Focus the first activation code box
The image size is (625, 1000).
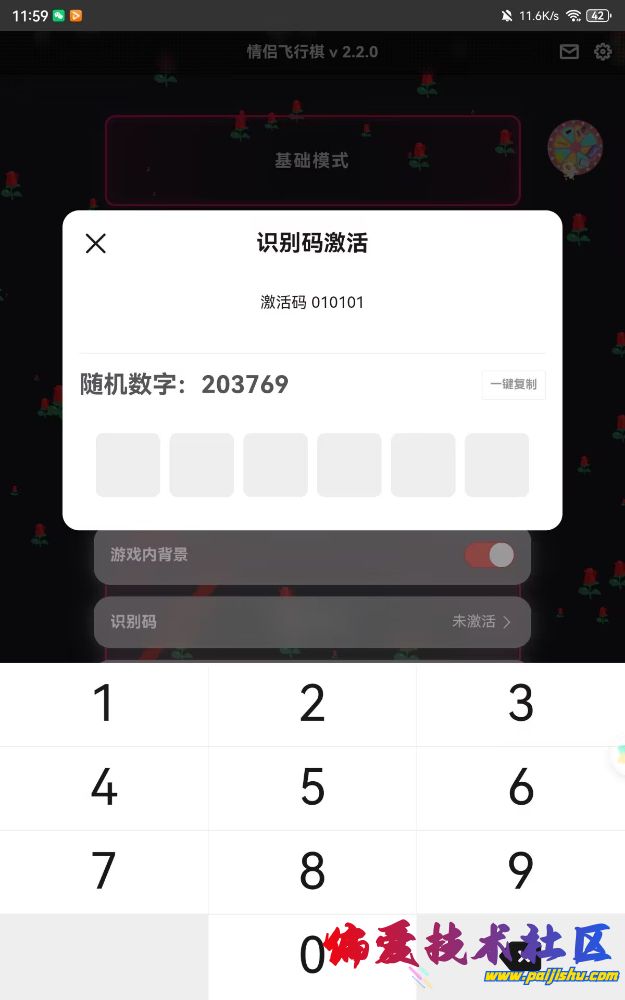[x=128, y=465]
